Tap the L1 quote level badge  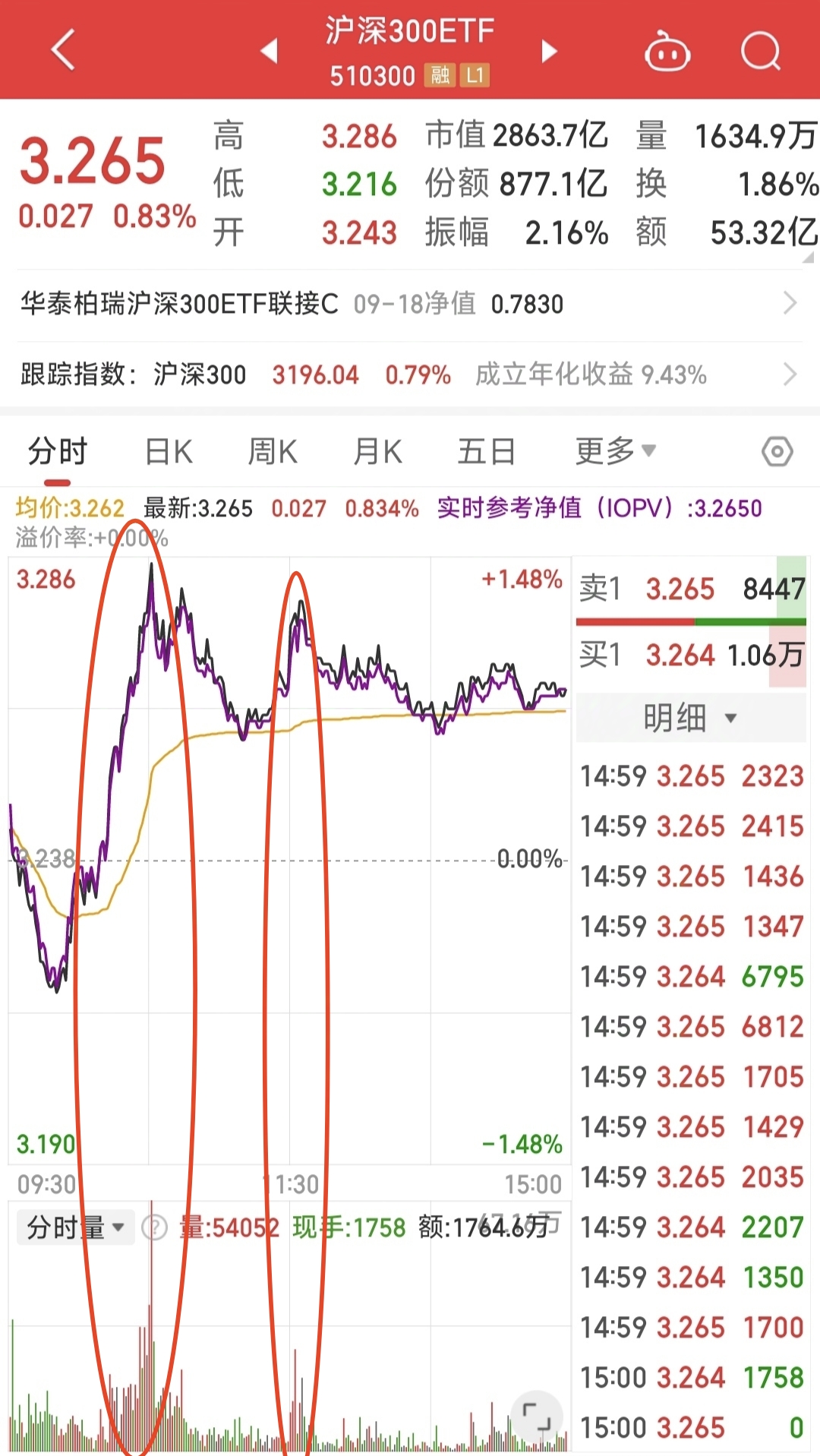point(475,76)
